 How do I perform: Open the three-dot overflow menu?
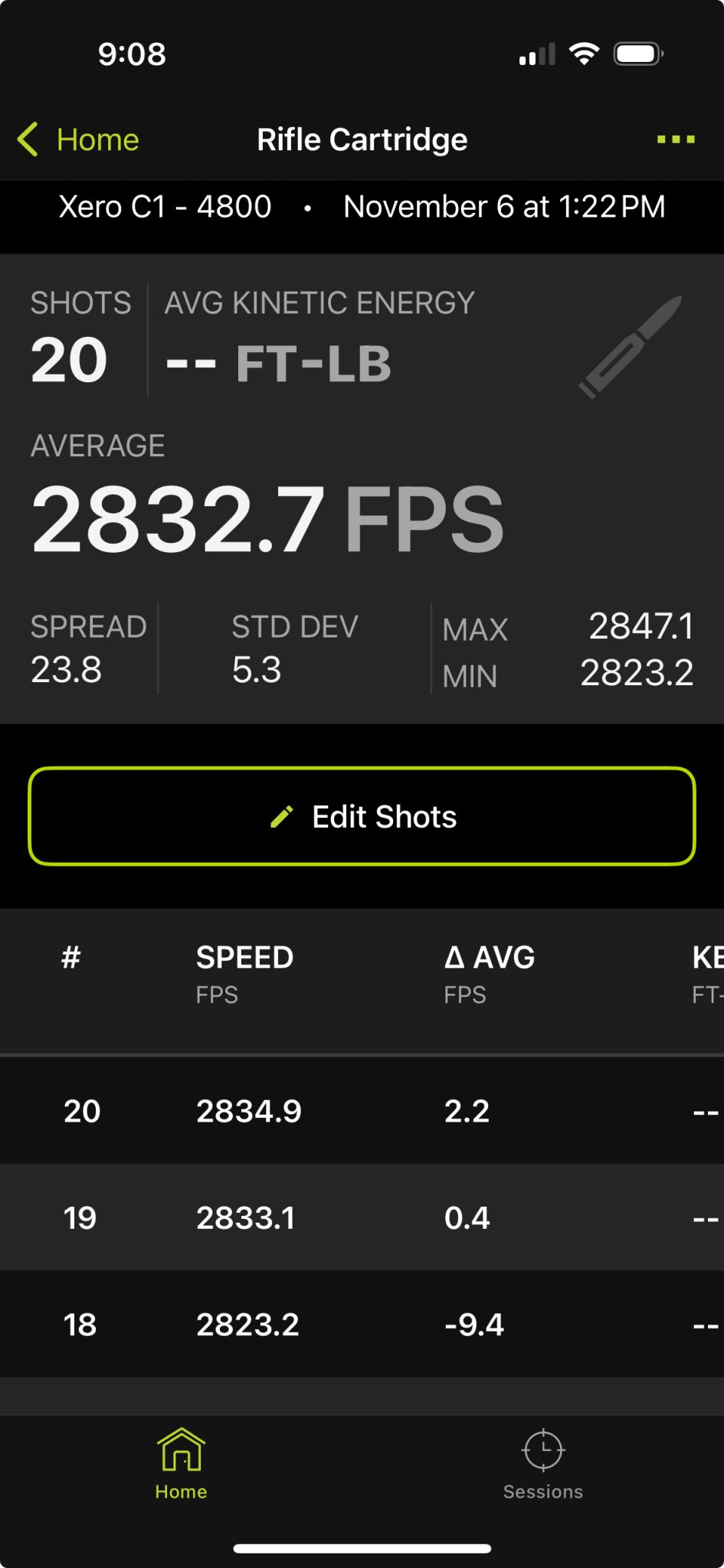(676, 139)
